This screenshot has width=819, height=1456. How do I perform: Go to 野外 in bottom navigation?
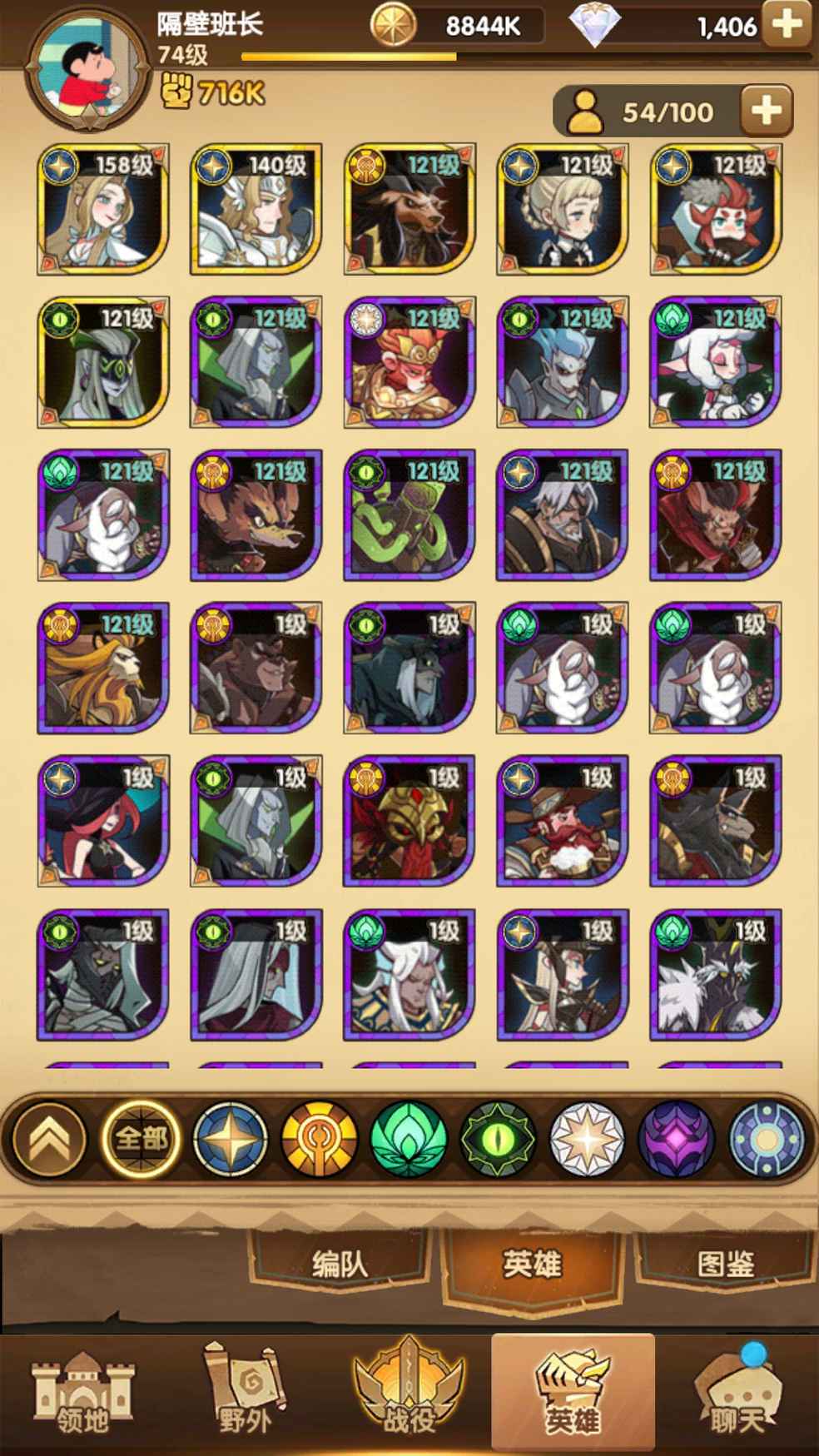click(245, 1396)
